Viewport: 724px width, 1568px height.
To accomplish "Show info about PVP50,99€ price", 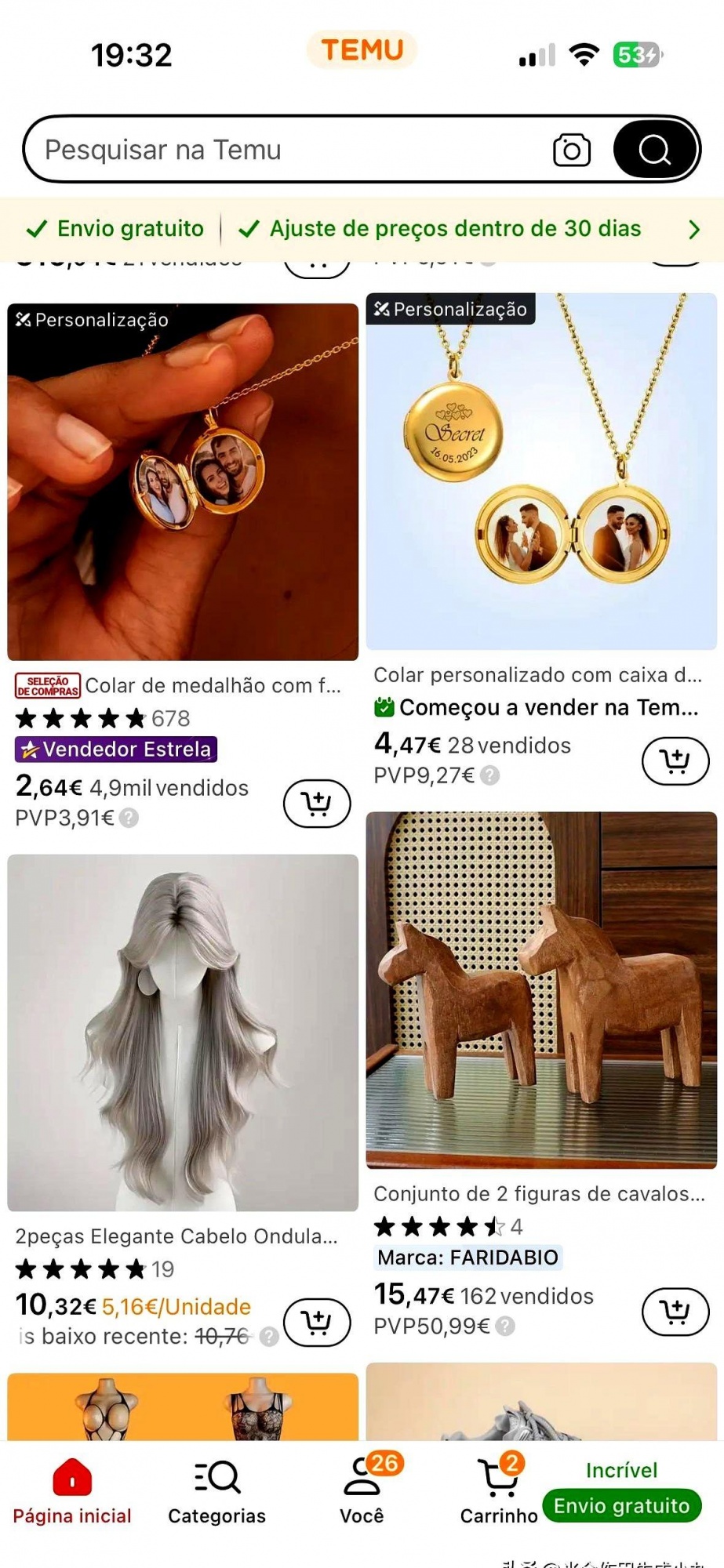I will tap(506, 1326).
